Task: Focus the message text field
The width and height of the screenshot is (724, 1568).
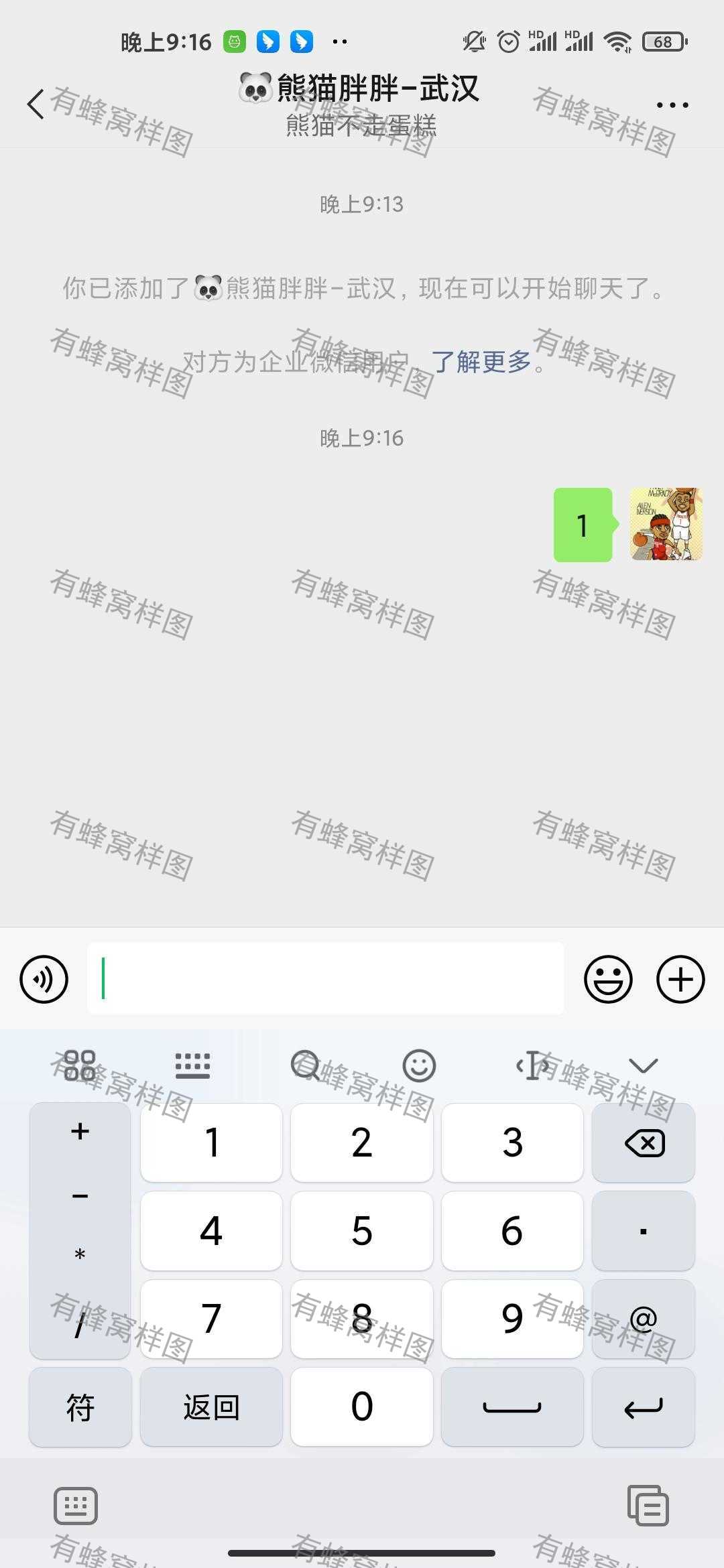Action: (326, 978)
